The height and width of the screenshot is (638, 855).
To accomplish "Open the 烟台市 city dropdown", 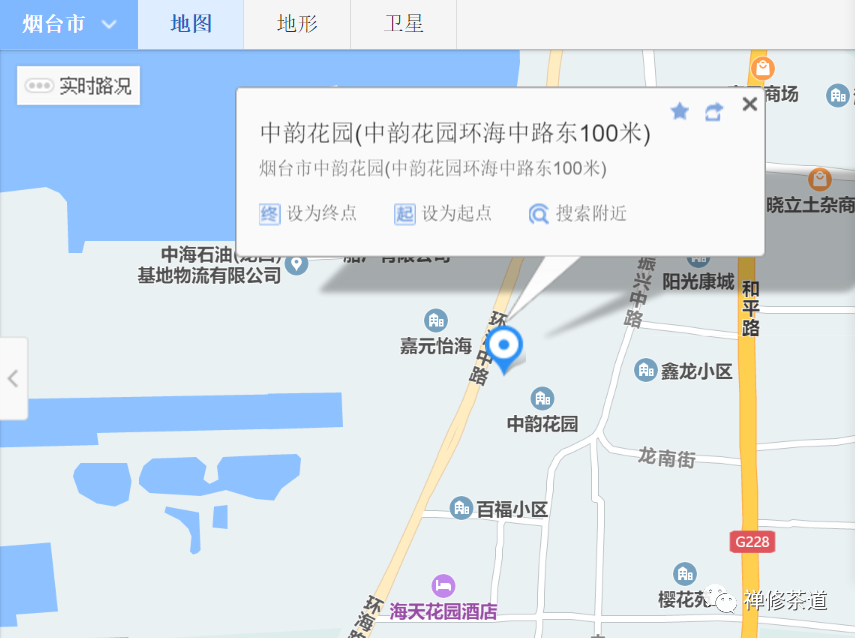I will pos(68,24).
